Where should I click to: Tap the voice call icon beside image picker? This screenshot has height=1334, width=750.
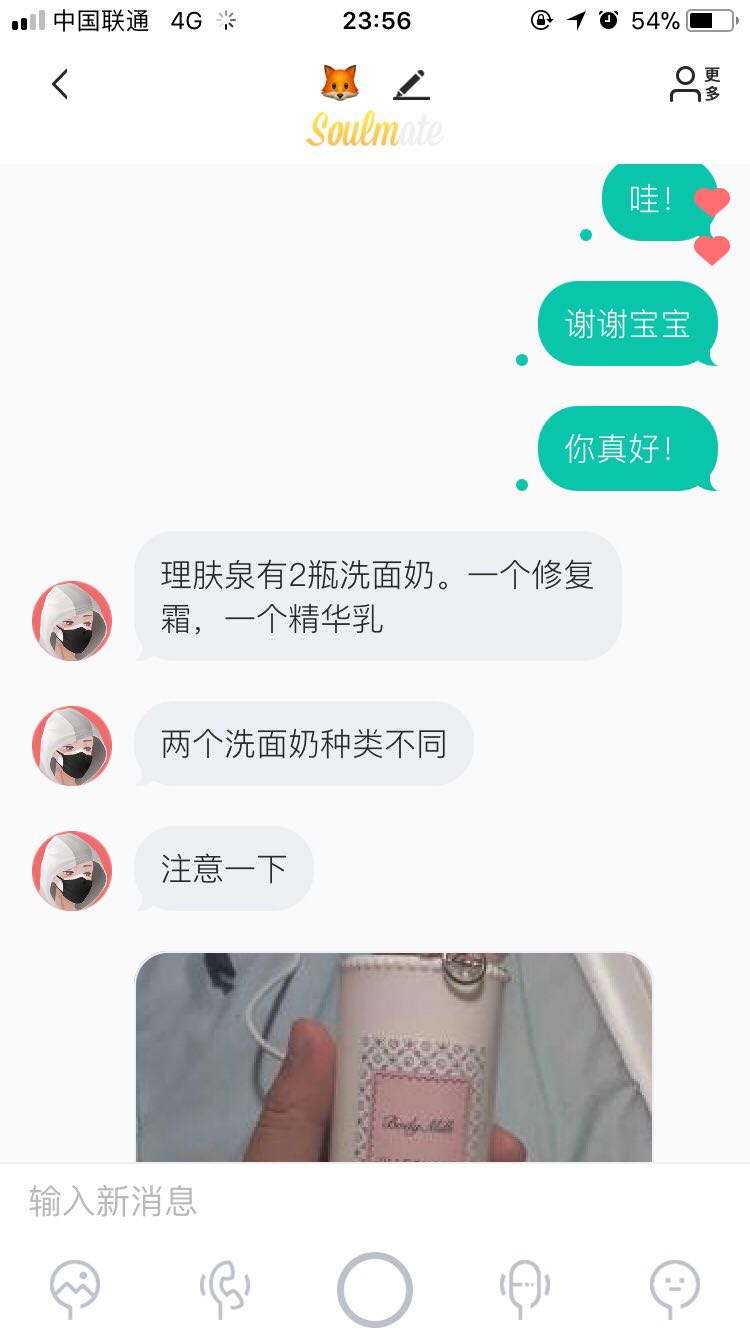[x=225, y=1289]
